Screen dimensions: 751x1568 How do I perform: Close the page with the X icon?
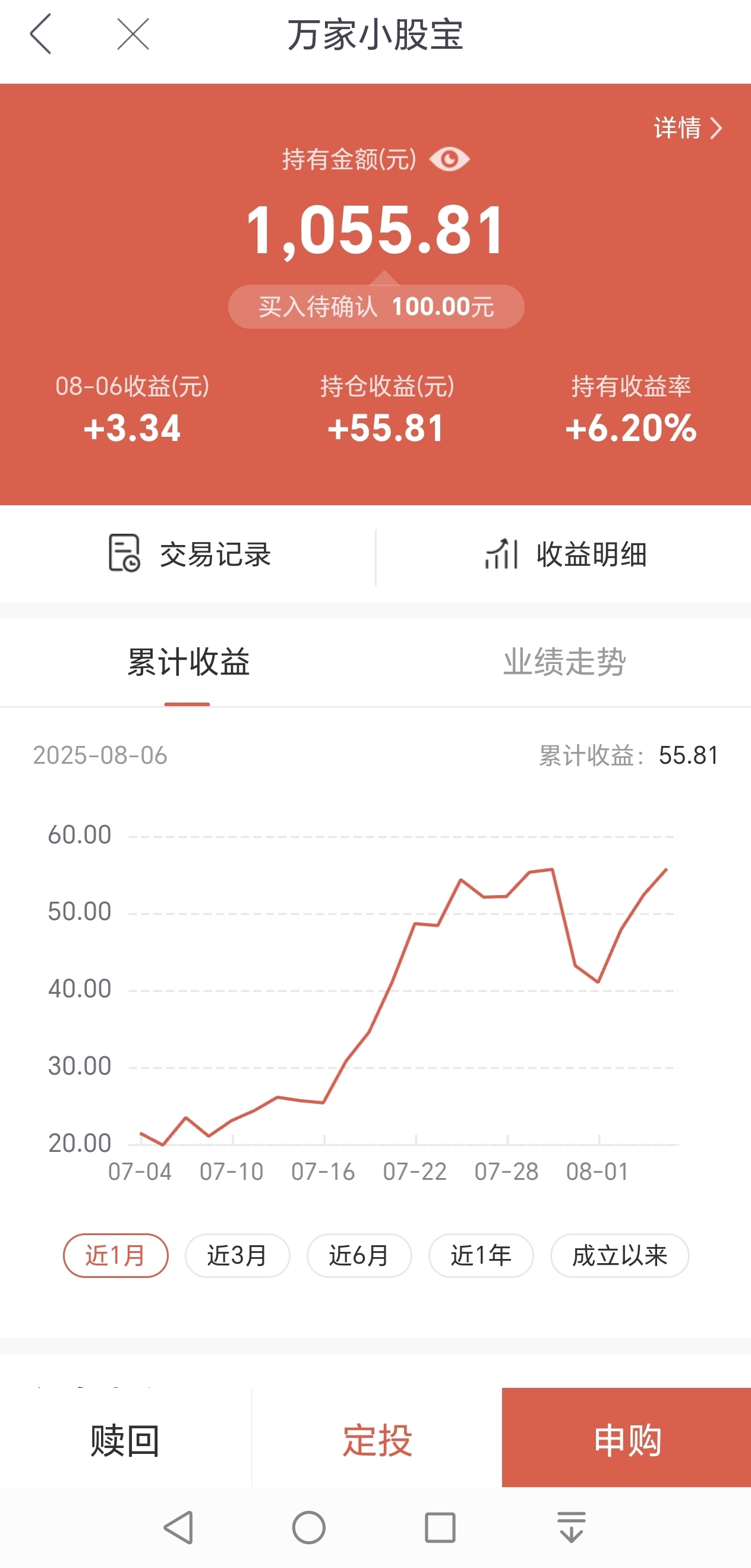click(133, 34)
